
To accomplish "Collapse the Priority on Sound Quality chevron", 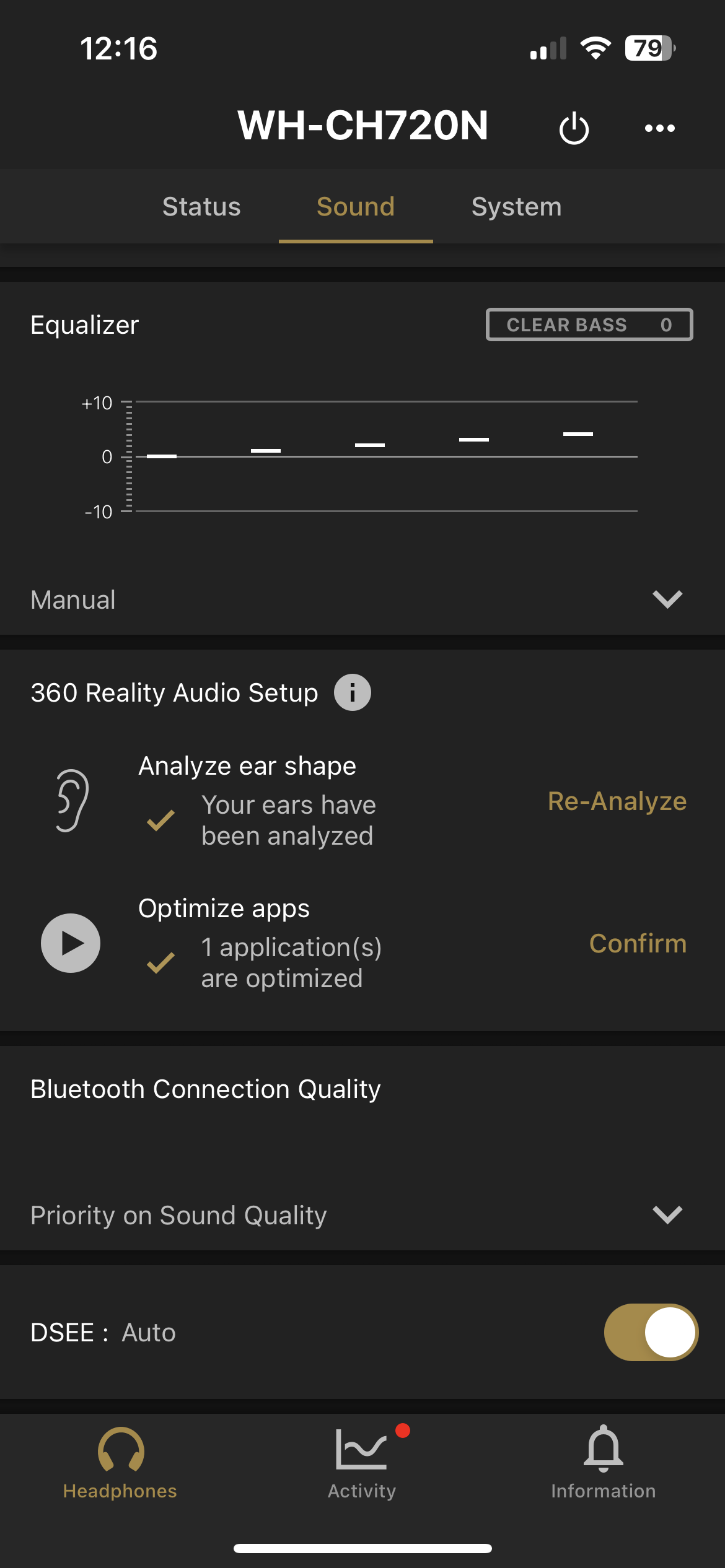I will pos(668,1214).
